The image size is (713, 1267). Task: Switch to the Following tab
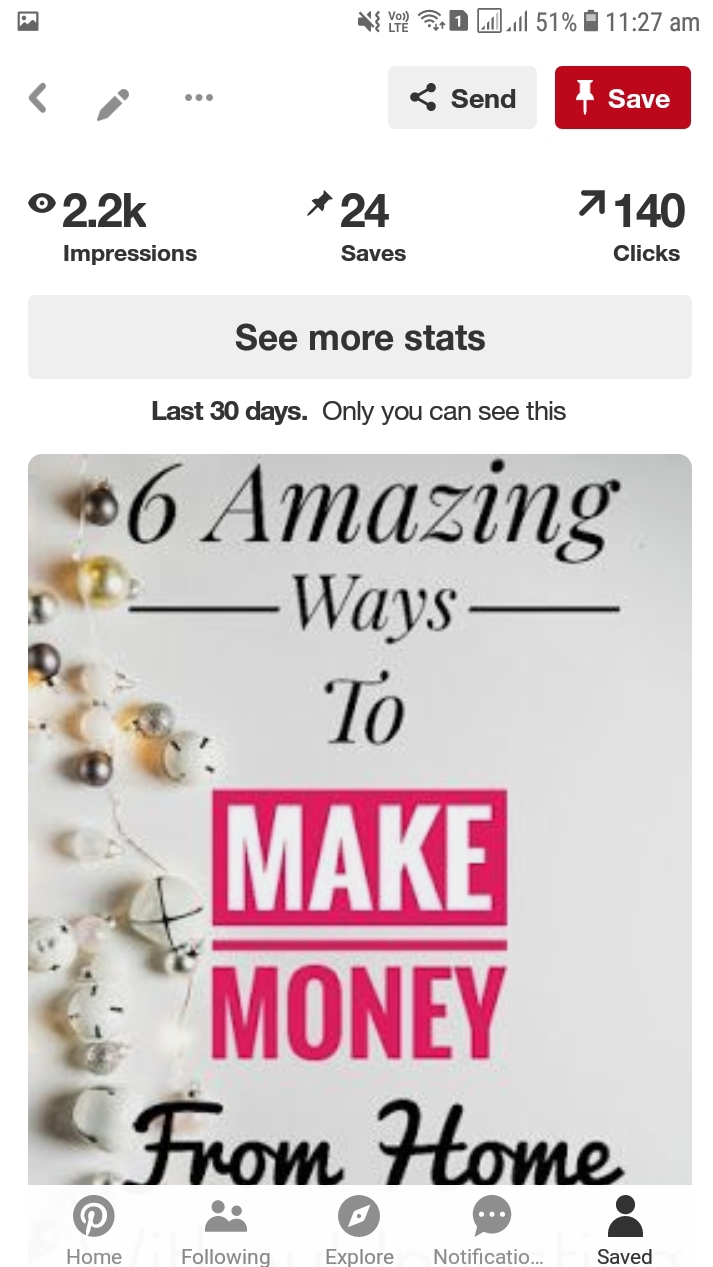[226, 1230]
